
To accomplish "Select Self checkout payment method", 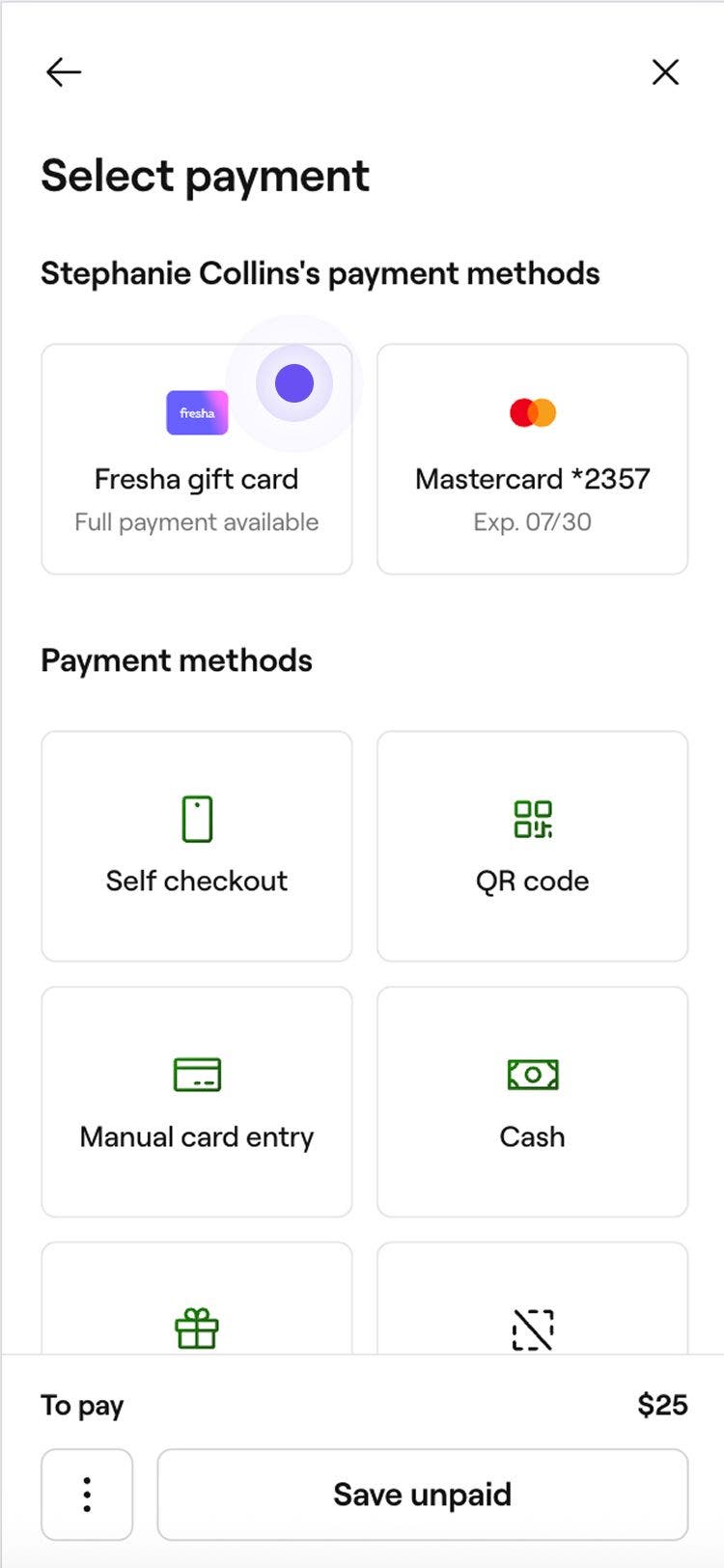I will click(x=196, y=845).
